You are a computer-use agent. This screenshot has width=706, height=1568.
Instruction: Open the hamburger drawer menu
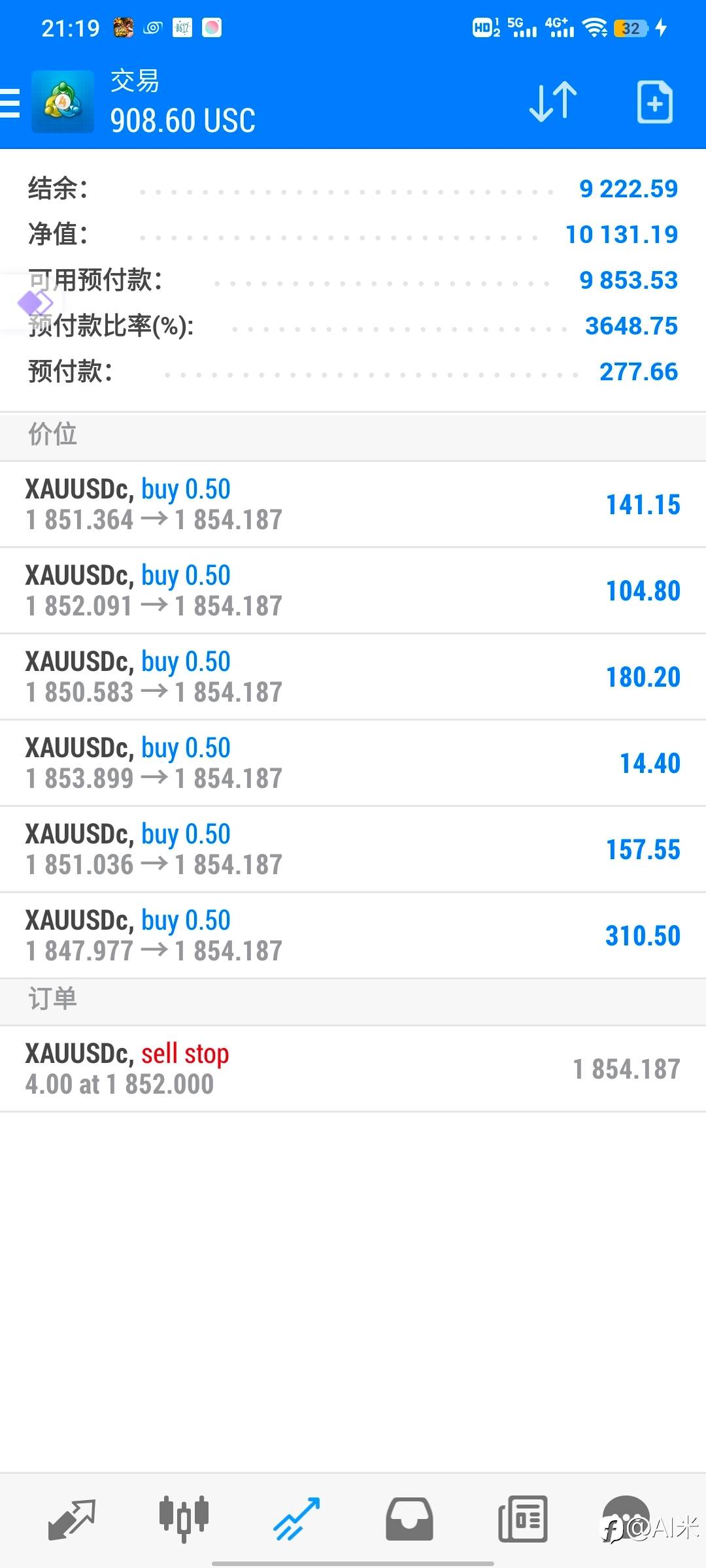click(x=10, y=103)
